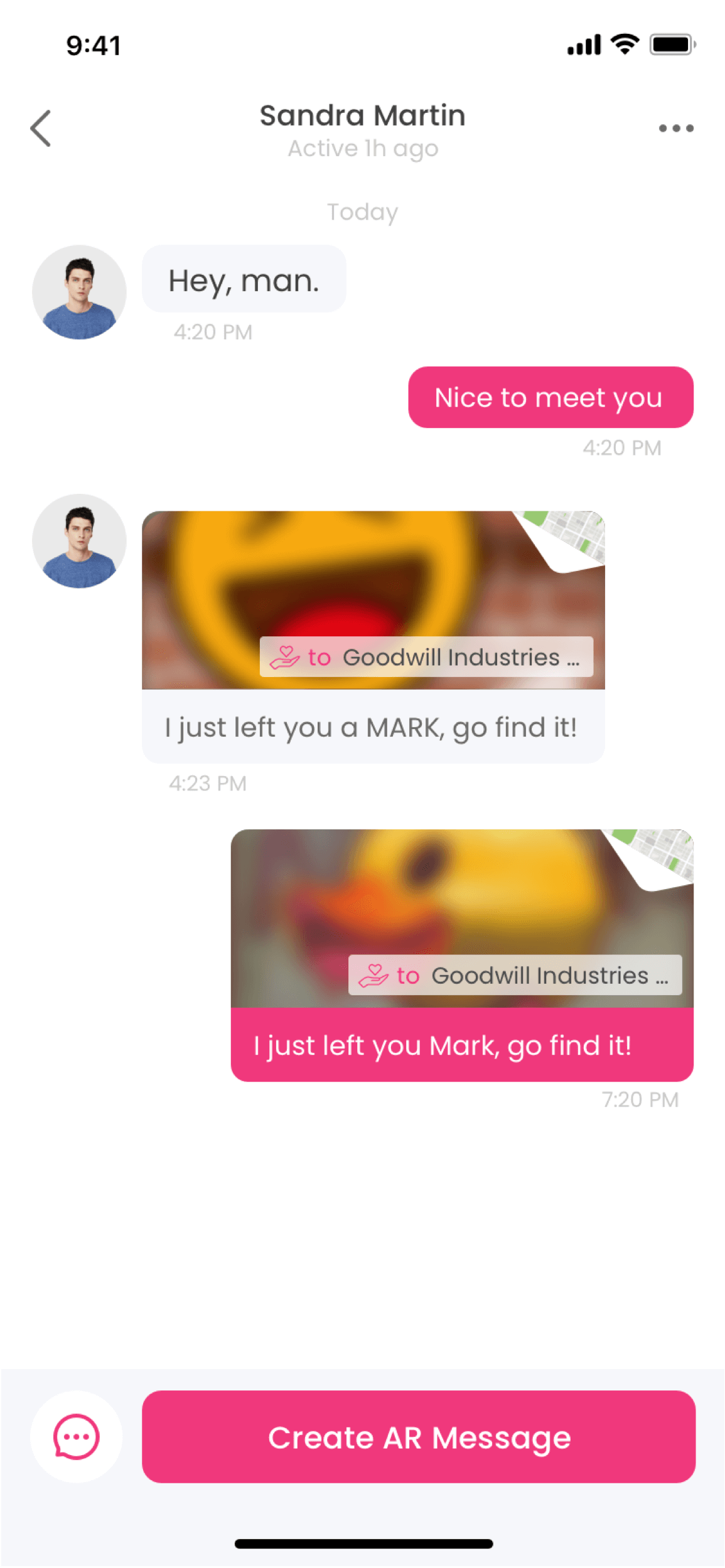Tap Goodwill Industries tag on sent Mark message

(x=515, y=975)
